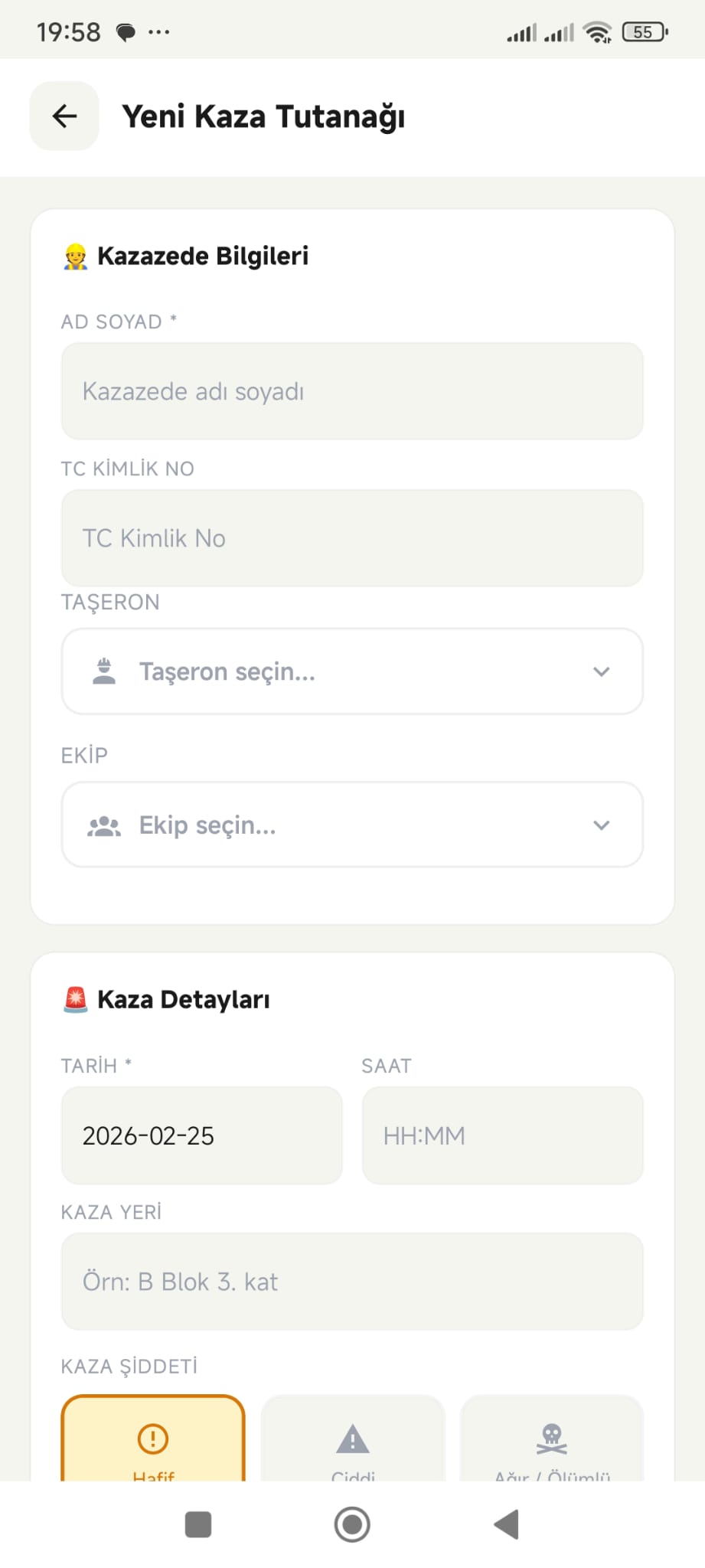Tap the battery indicator showing 55
705x1568 pixels.
tap(644, 31)
